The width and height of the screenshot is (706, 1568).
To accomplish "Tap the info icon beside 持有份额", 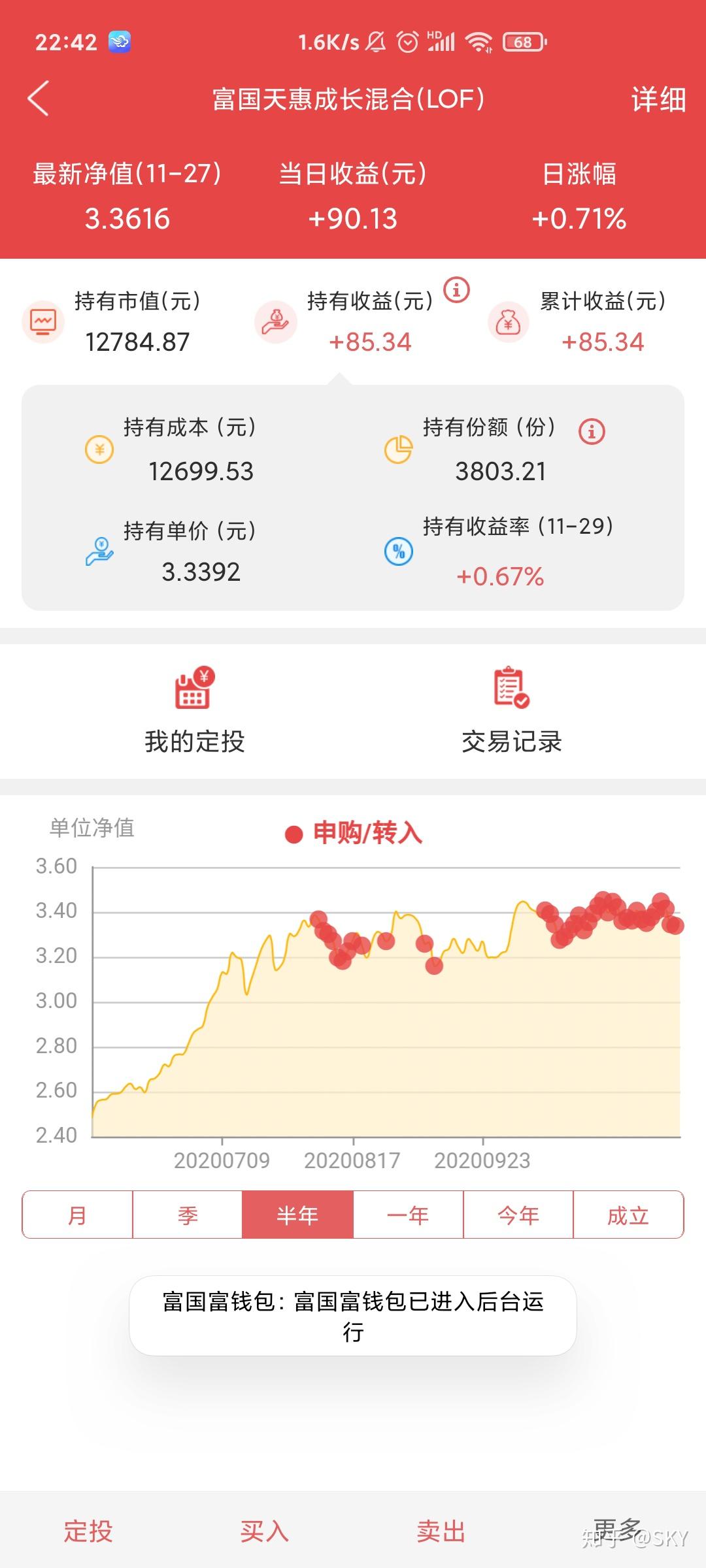I will tap(593, 430).
